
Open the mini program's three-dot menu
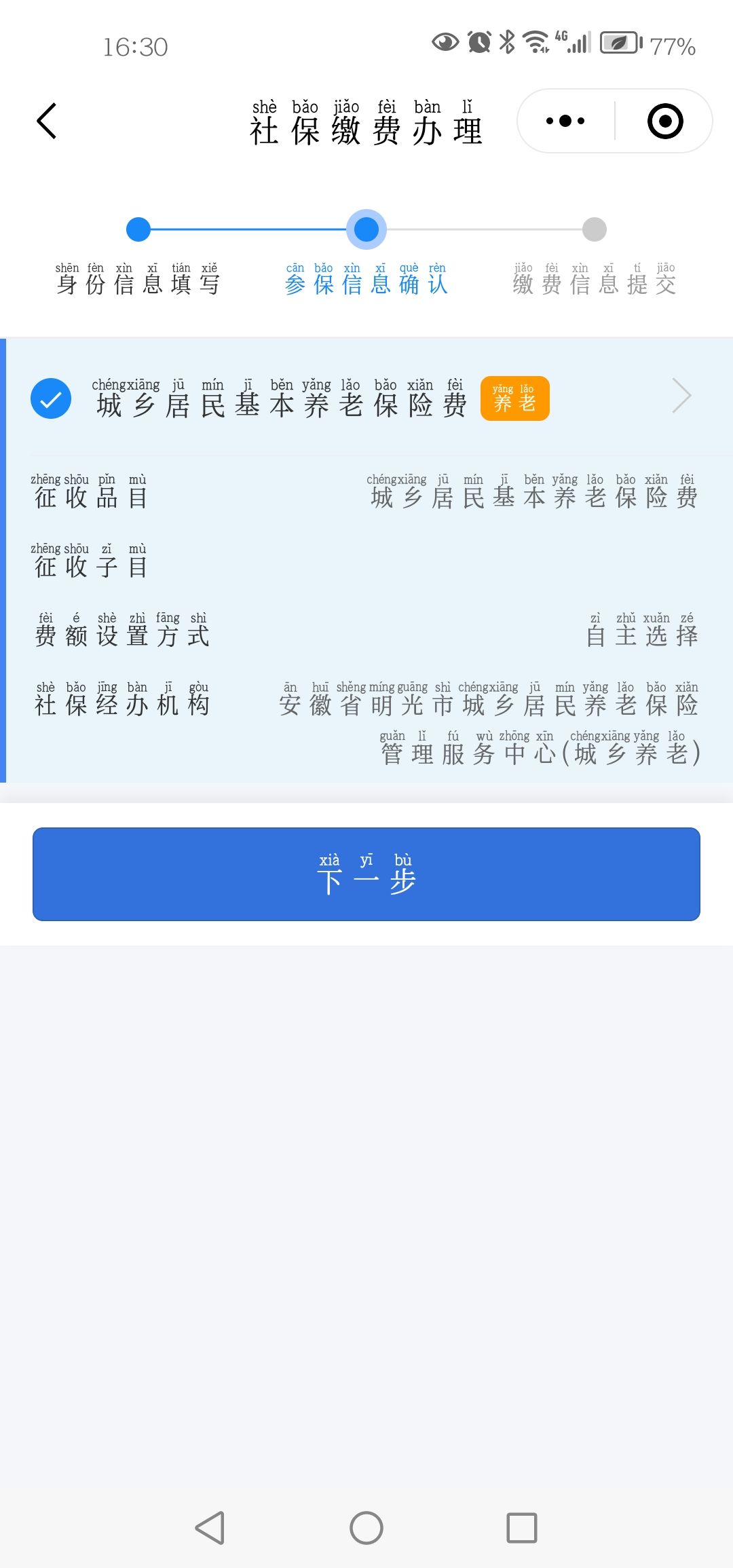pyautogui.click(x=565, y=122)
